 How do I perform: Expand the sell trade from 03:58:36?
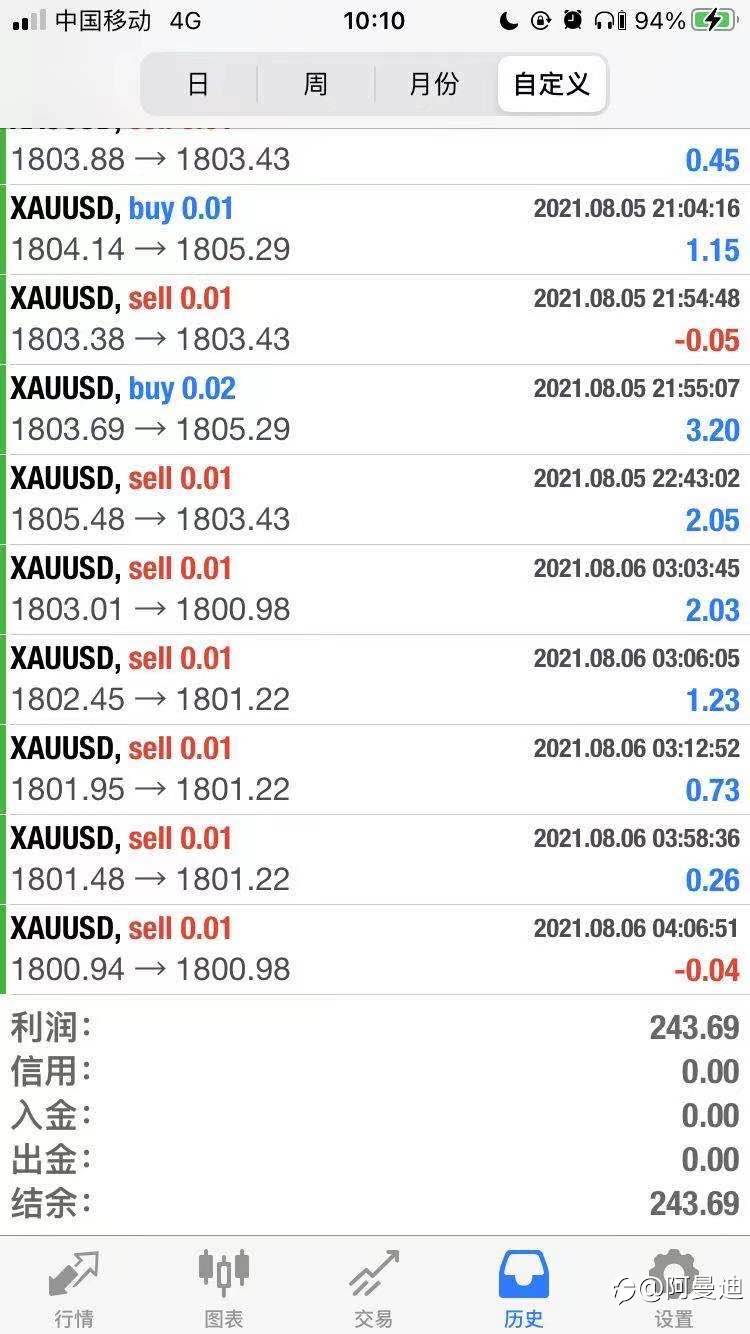[x=375, y=859]
